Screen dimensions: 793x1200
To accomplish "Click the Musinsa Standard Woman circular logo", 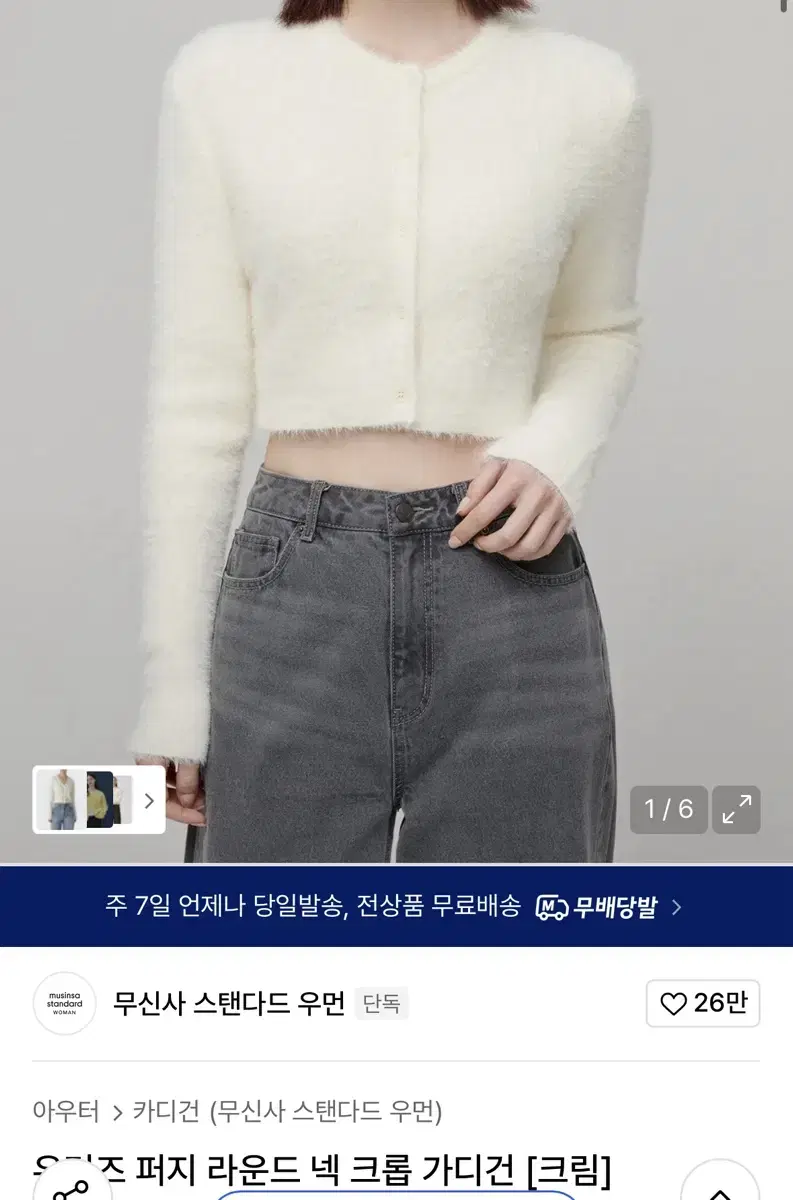I will 64,1003.
